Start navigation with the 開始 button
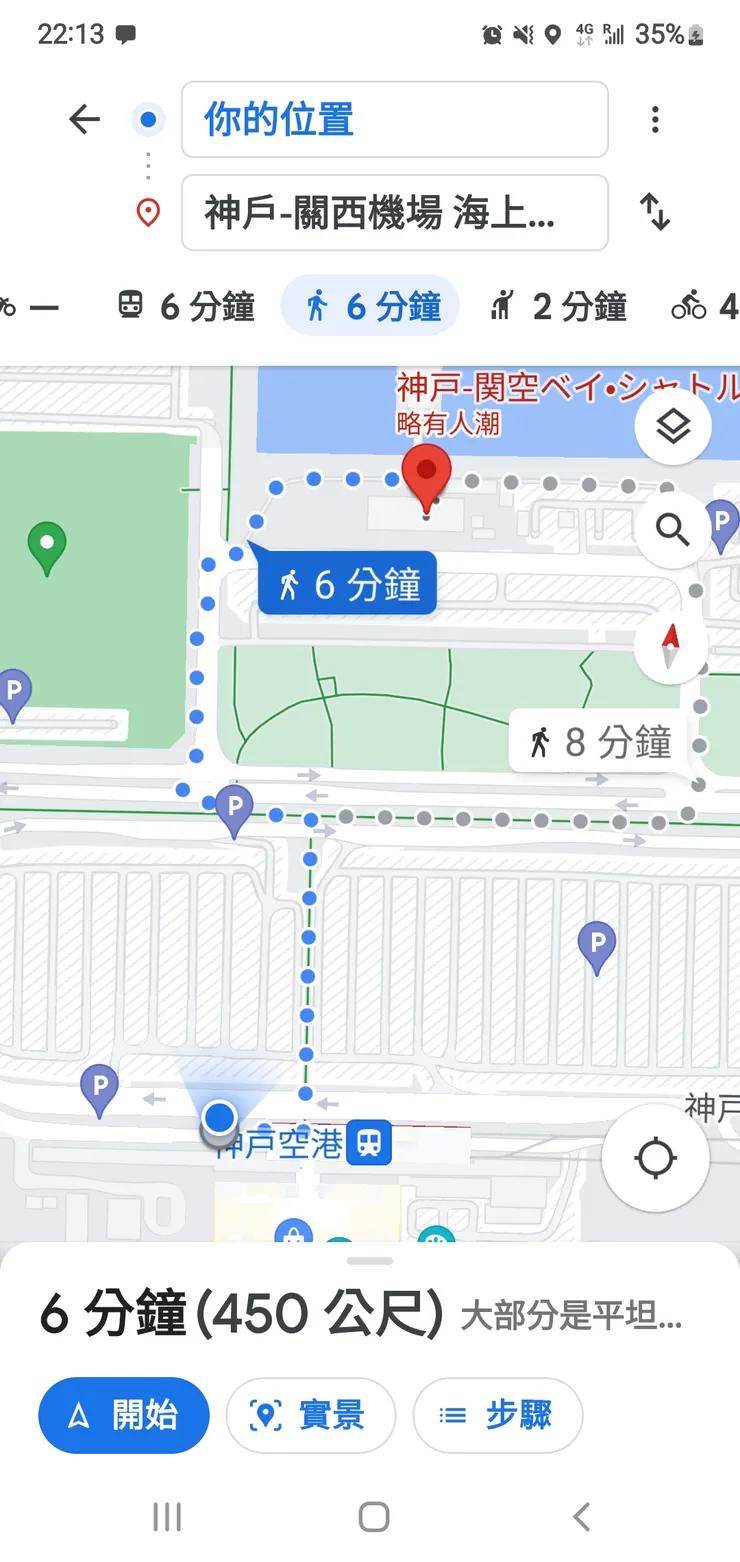740x1562 pixels. click(123, 1415)
